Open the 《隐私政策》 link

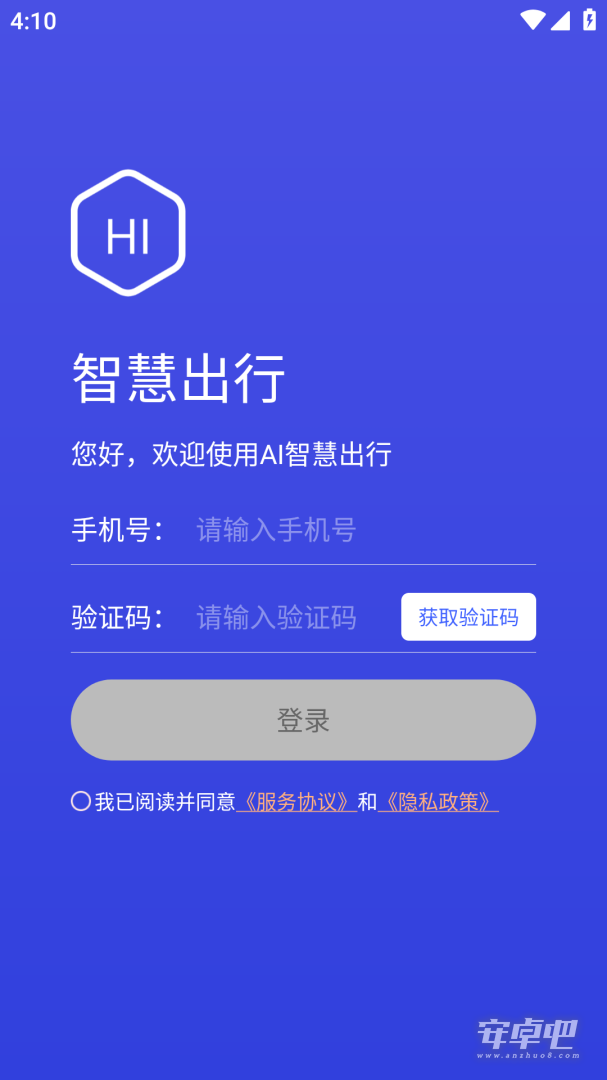click(438, 802)
